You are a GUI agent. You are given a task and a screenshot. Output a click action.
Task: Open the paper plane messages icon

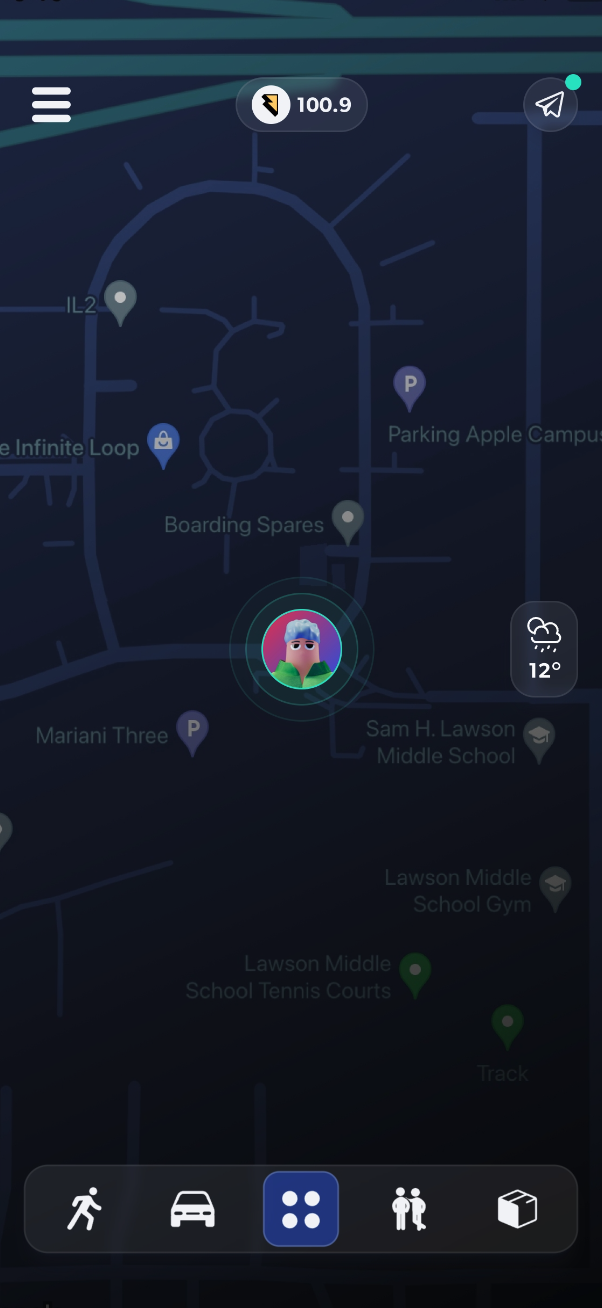[550, 104]
